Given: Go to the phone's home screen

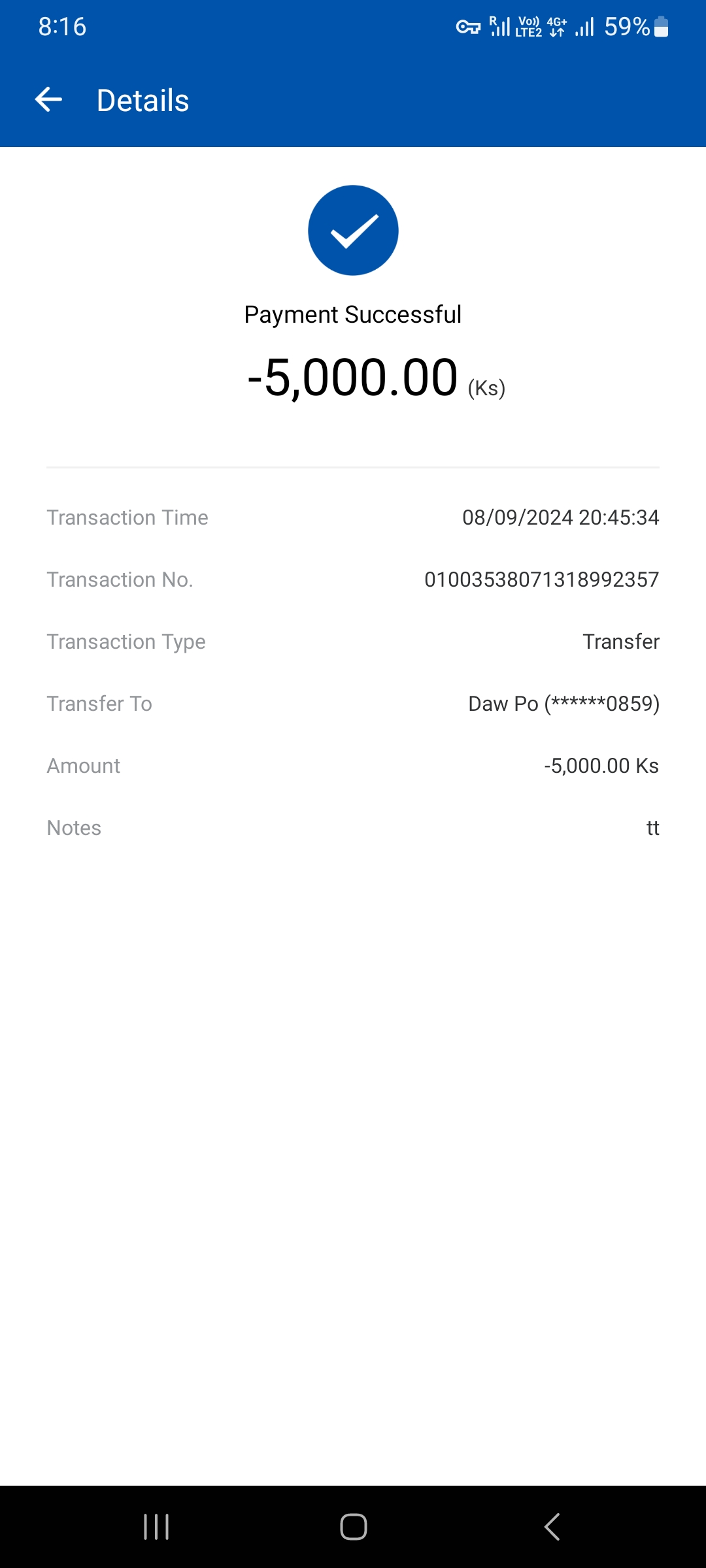Looking at the screenshot, I should 353,1527.
